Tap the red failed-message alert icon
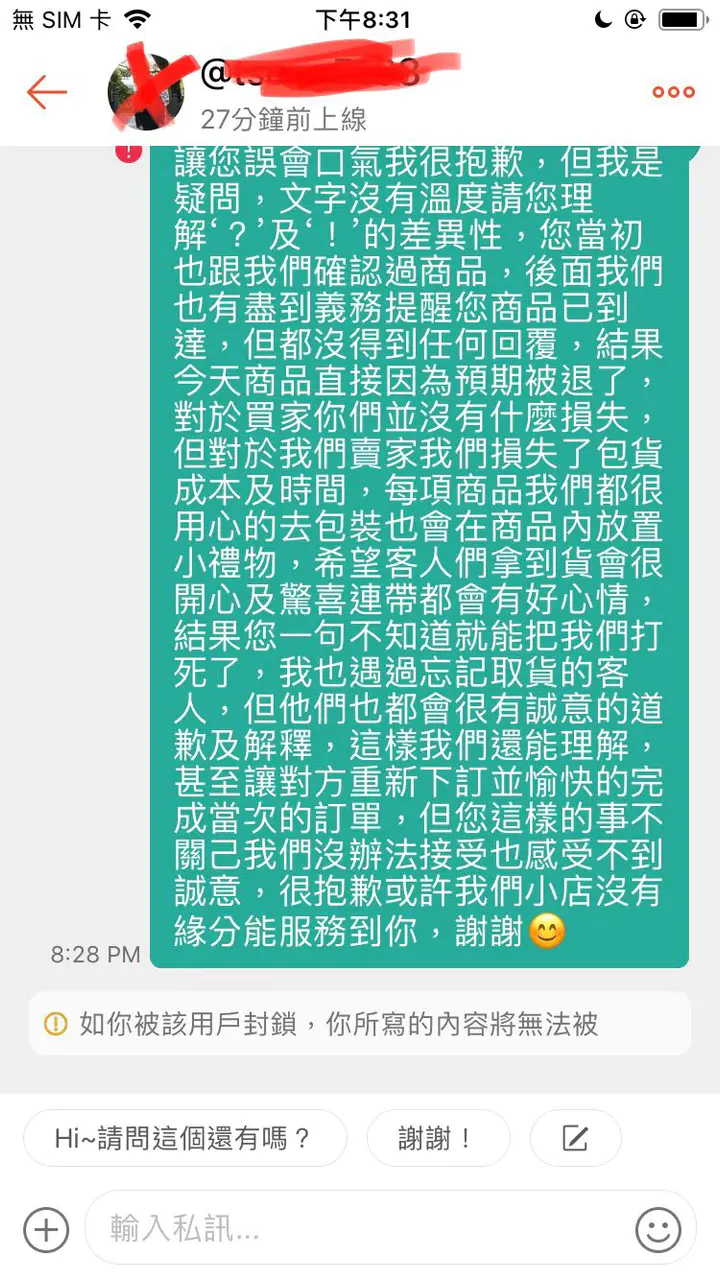The image size is (720, 1280). tap(129, 153)
